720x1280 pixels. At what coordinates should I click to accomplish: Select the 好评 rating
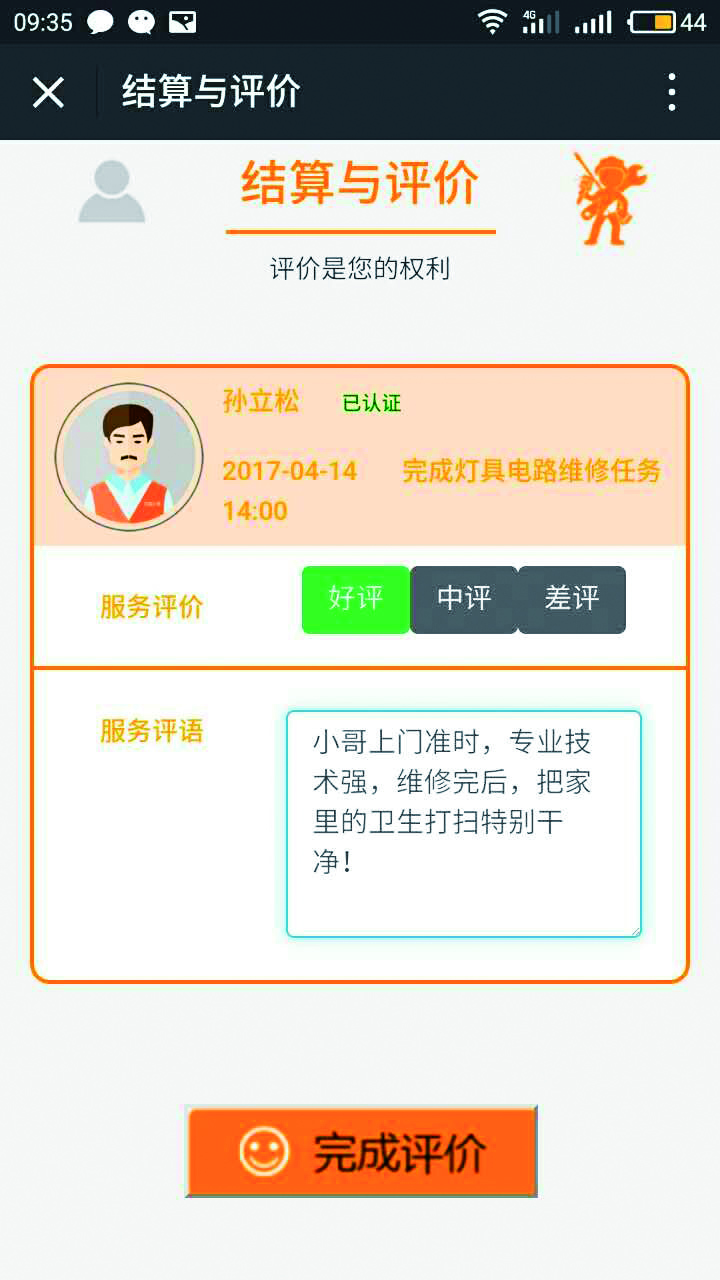pyautogui.click(x=356, y=600)
